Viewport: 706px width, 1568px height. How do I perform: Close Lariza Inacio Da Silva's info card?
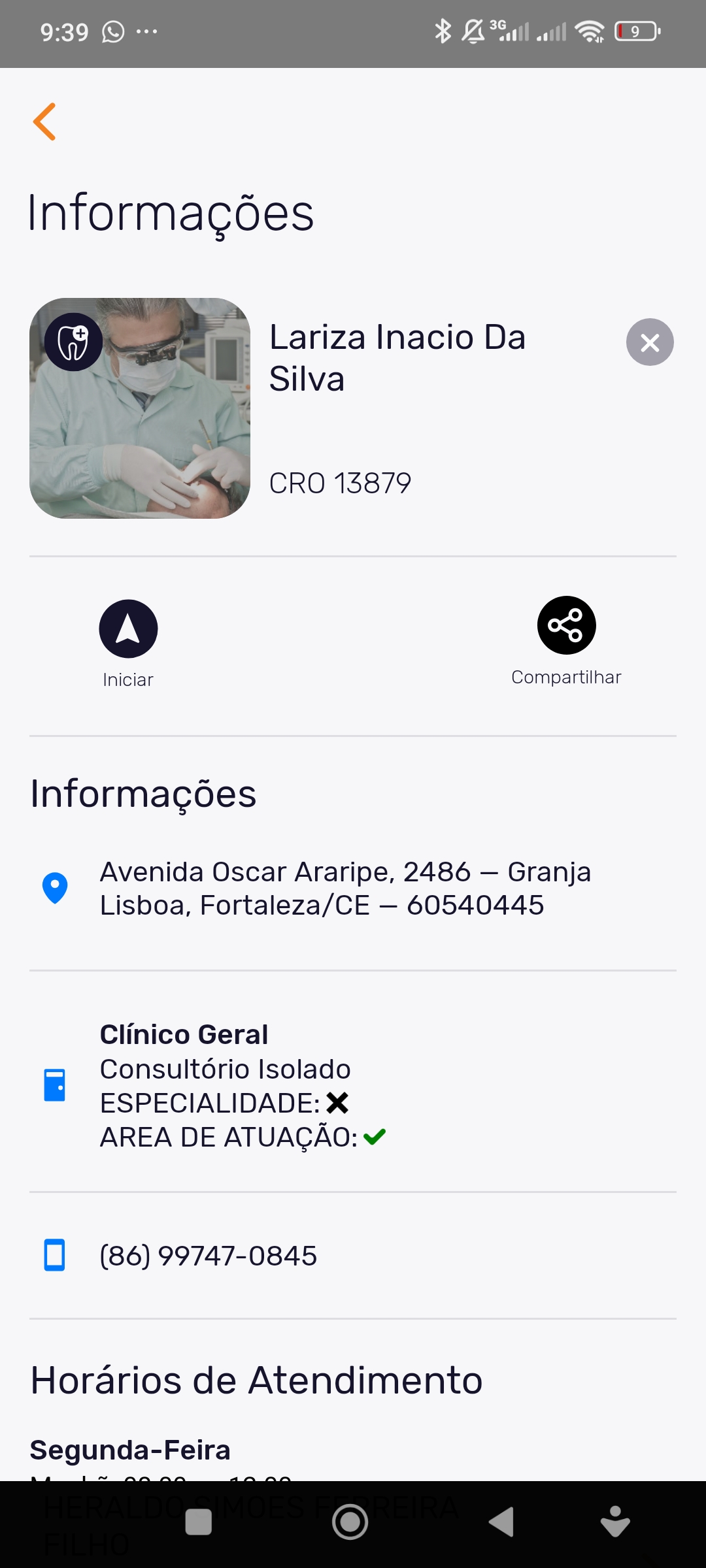(650, 342)
